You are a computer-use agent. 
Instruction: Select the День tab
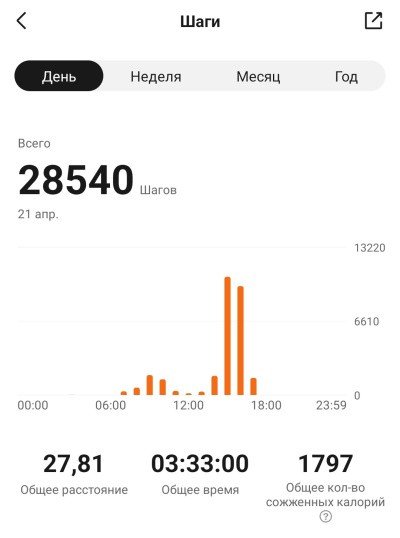pyautogui.click(x=59, y=76)
